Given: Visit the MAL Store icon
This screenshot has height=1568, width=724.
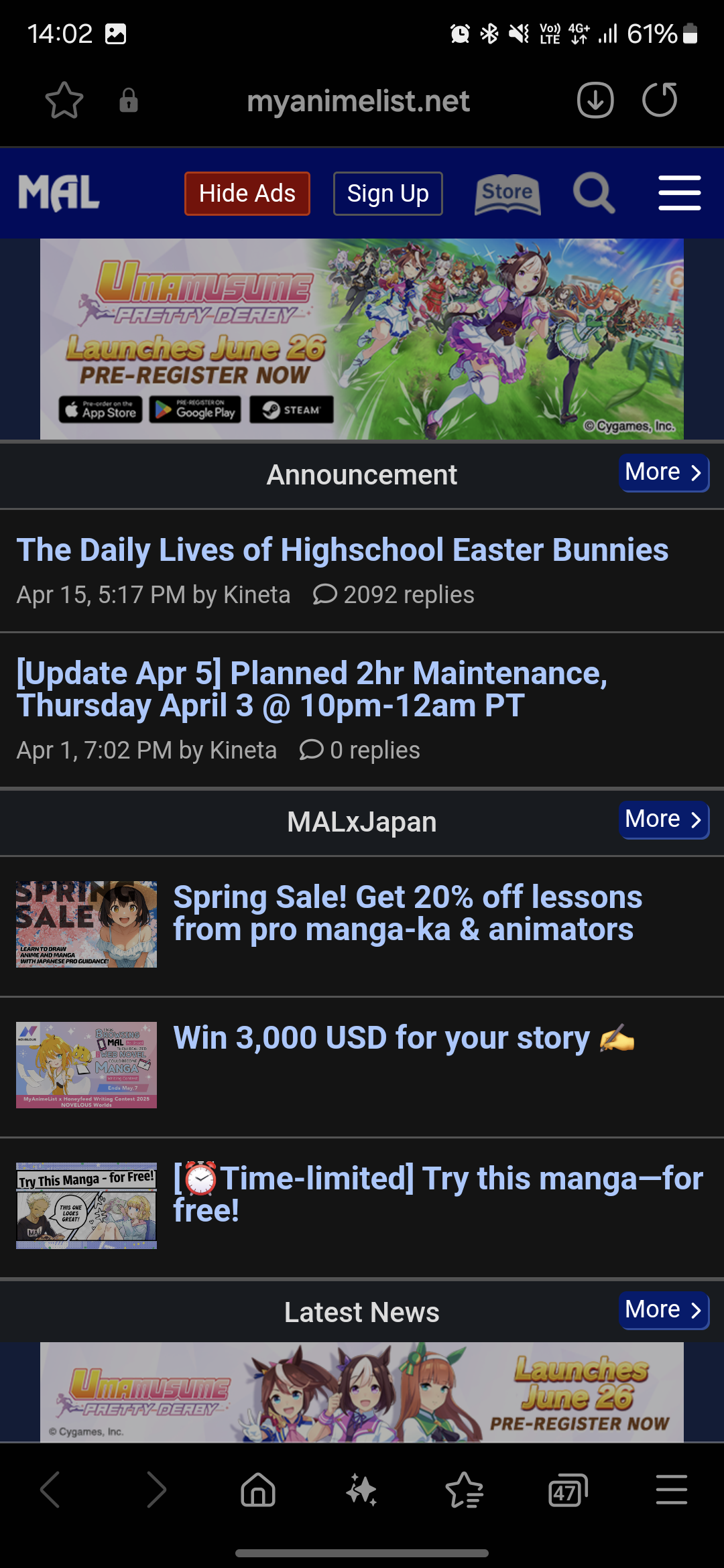Looking at the screenshot, I should tap(507, 194).
